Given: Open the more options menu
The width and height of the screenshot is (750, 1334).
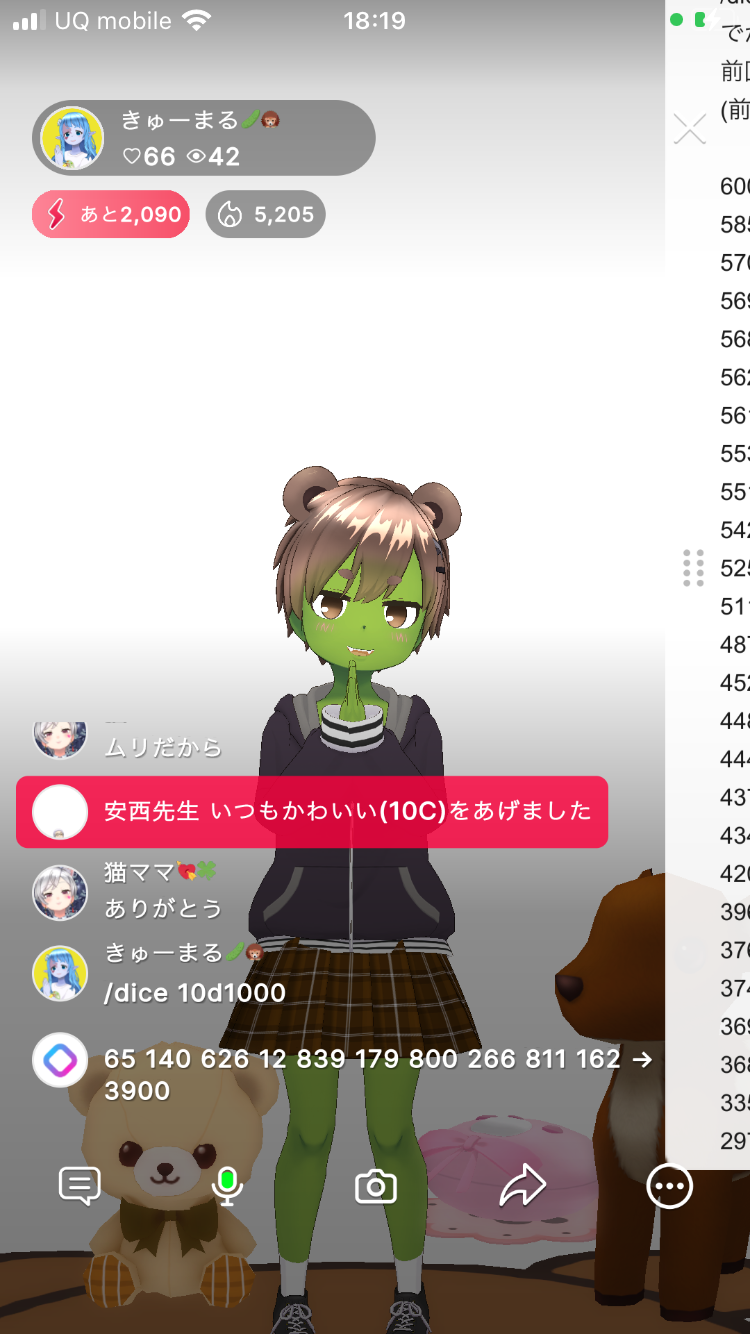Looking at the screenshot, I should click(x=669, y=1187).
